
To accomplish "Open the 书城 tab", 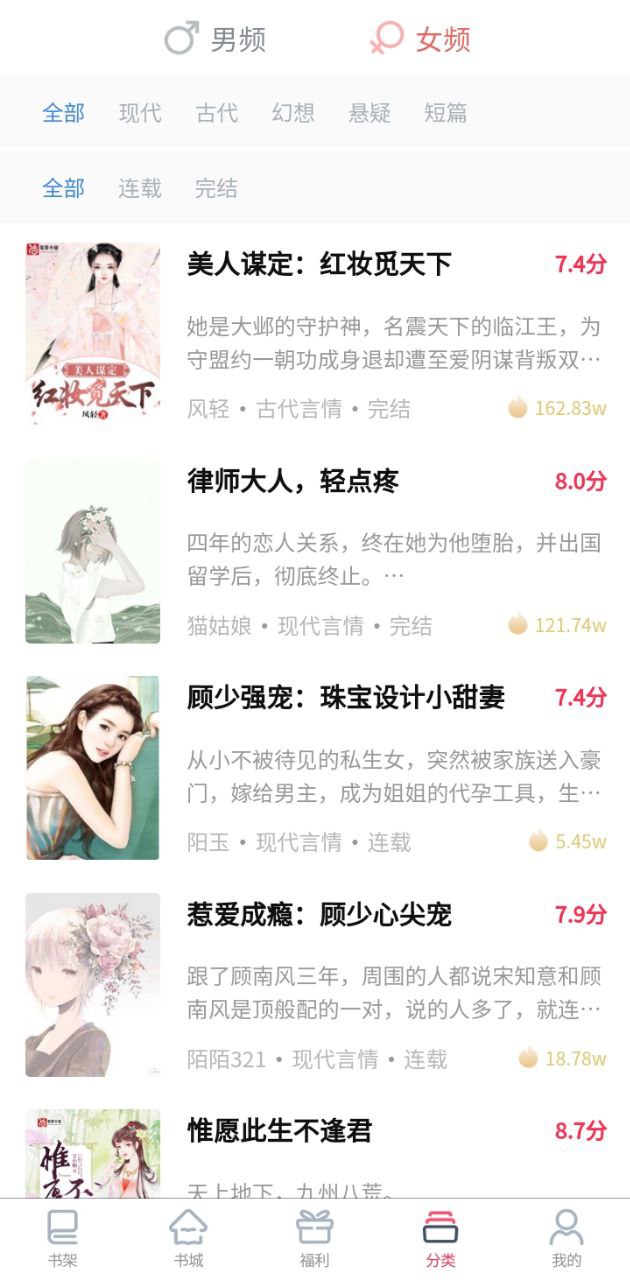I will [189, 1239].
